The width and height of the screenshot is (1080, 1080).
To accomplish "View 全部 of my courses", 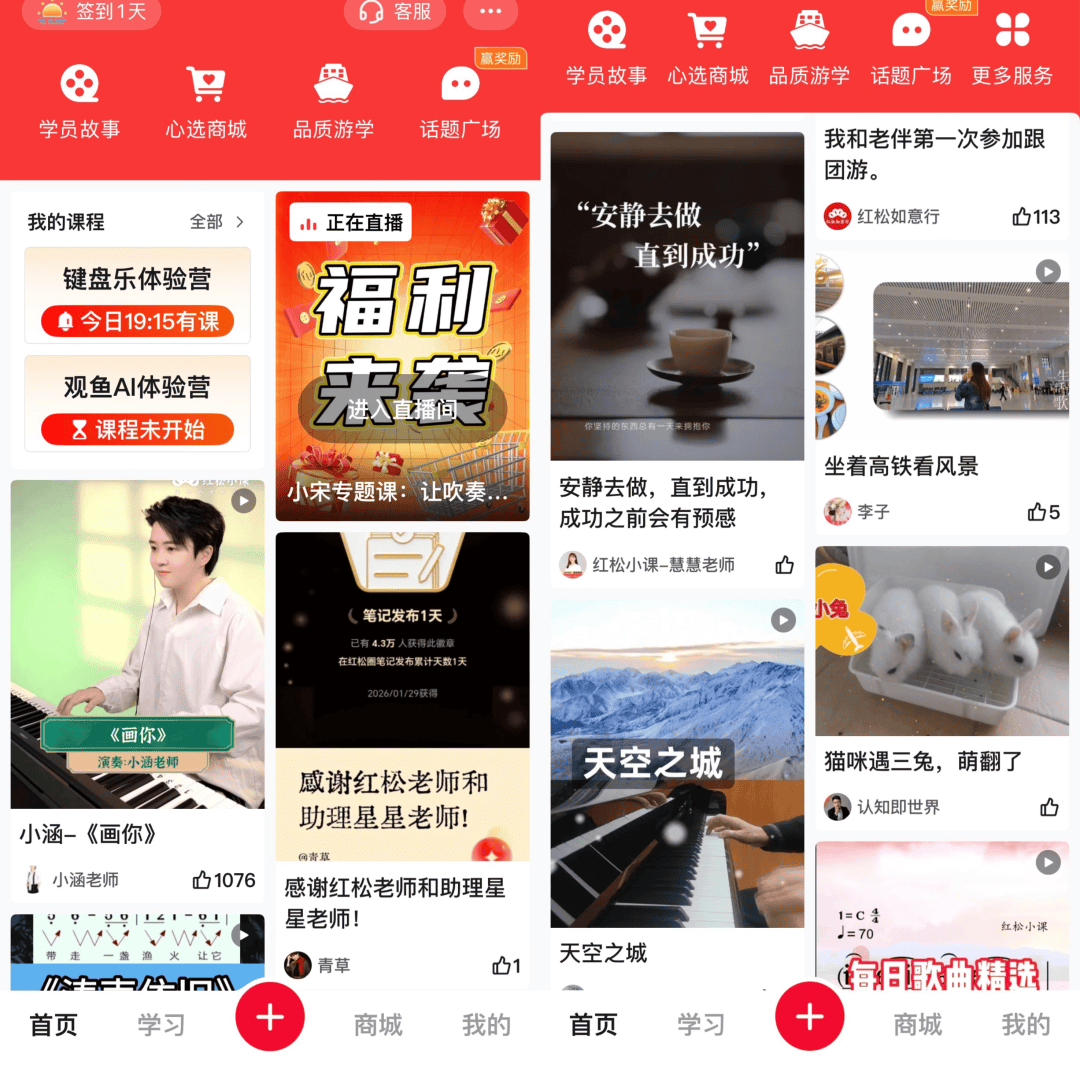I will [217, 222].
